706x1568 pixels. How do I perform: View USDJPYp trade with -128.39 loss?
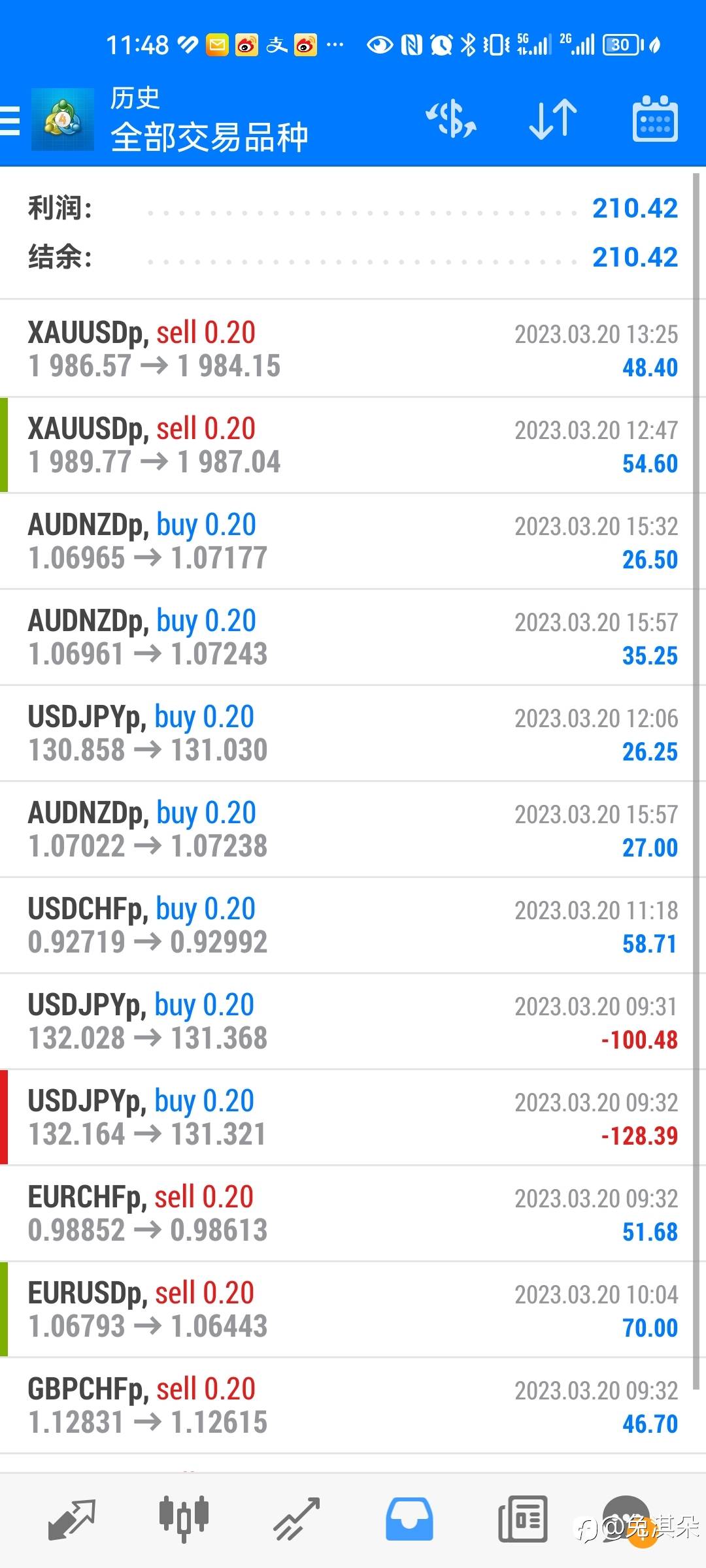click(x=353, y=1117)
